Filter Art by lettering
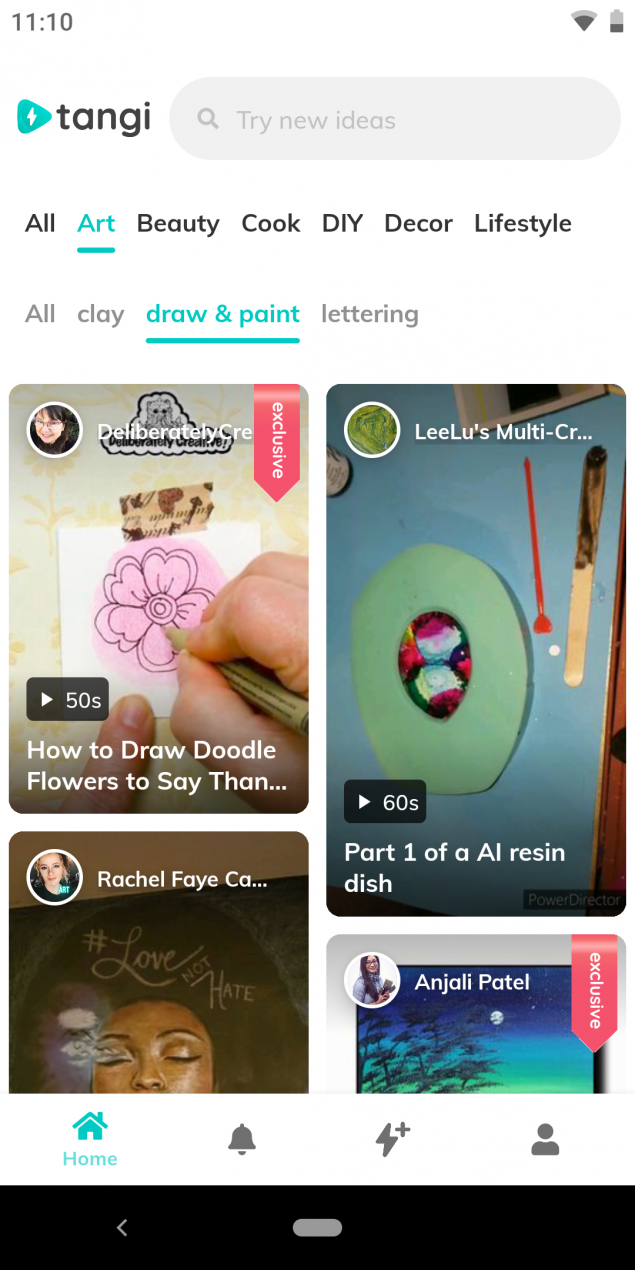Screen dimensions: 635x1270 (x=370, y=314)
